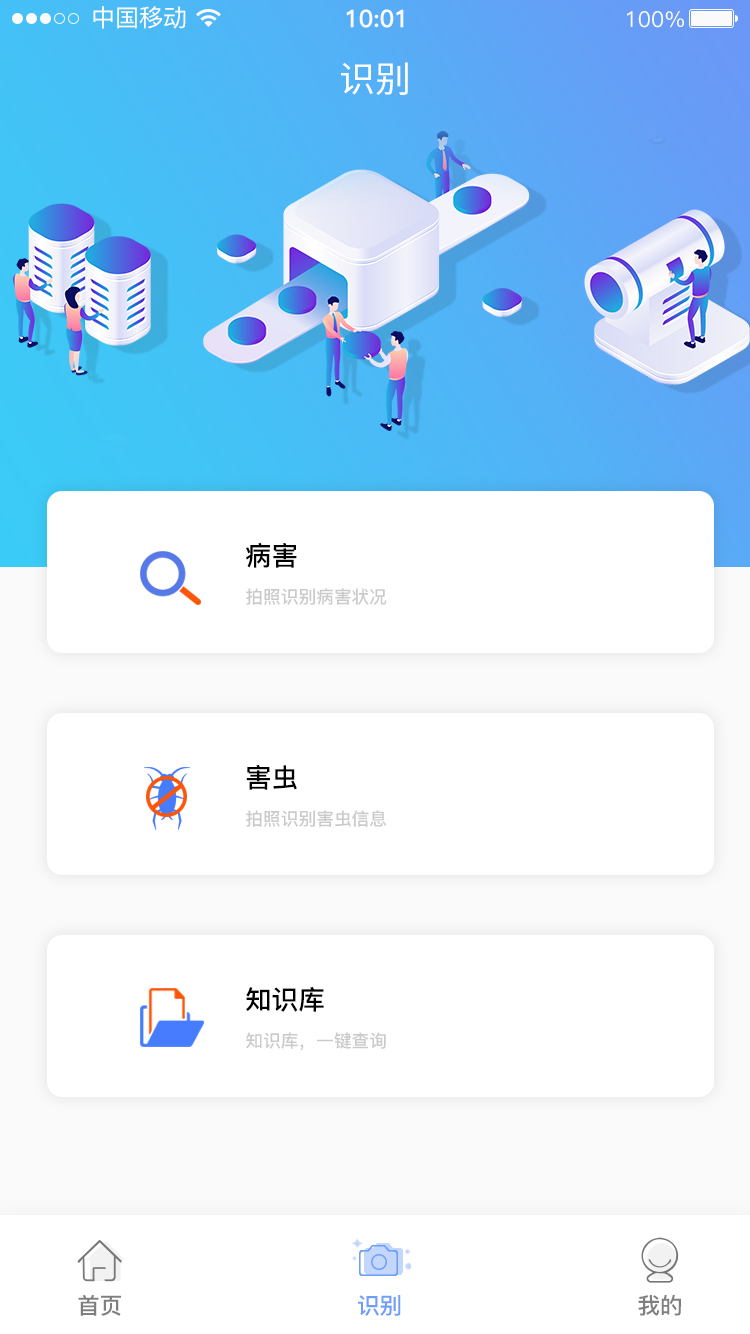
Task: Open the 知识库 knowledge base card
Action: pos(380,1016)
